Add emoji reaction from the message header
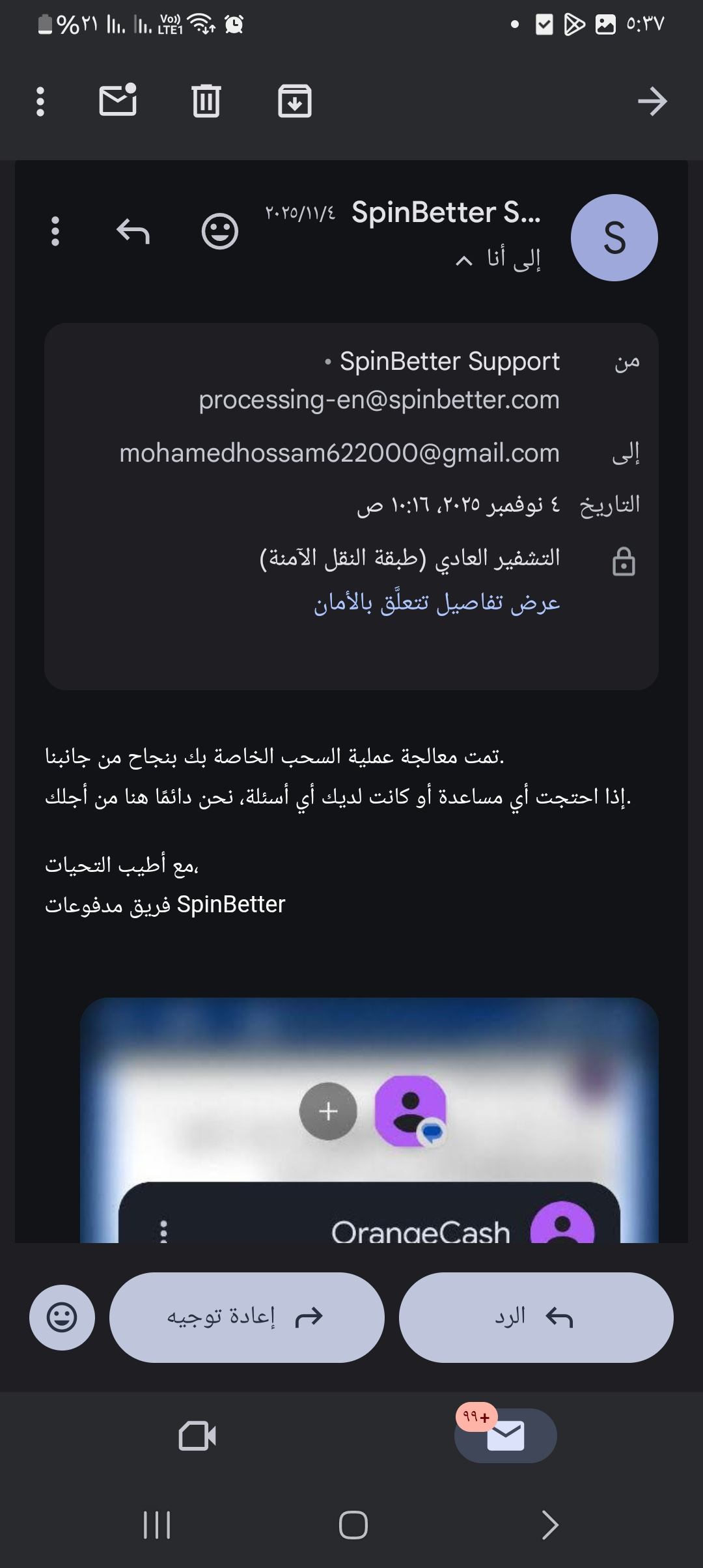Viewport: 703px width, 1568px height. click(220, 231)
